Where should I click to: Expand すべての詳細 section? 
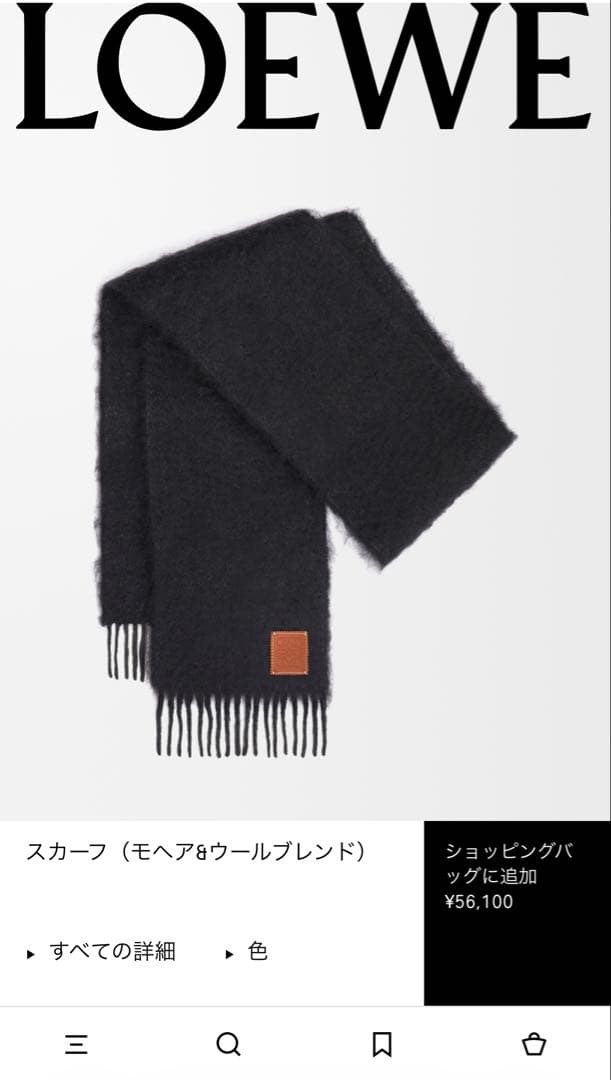[102, 952]
